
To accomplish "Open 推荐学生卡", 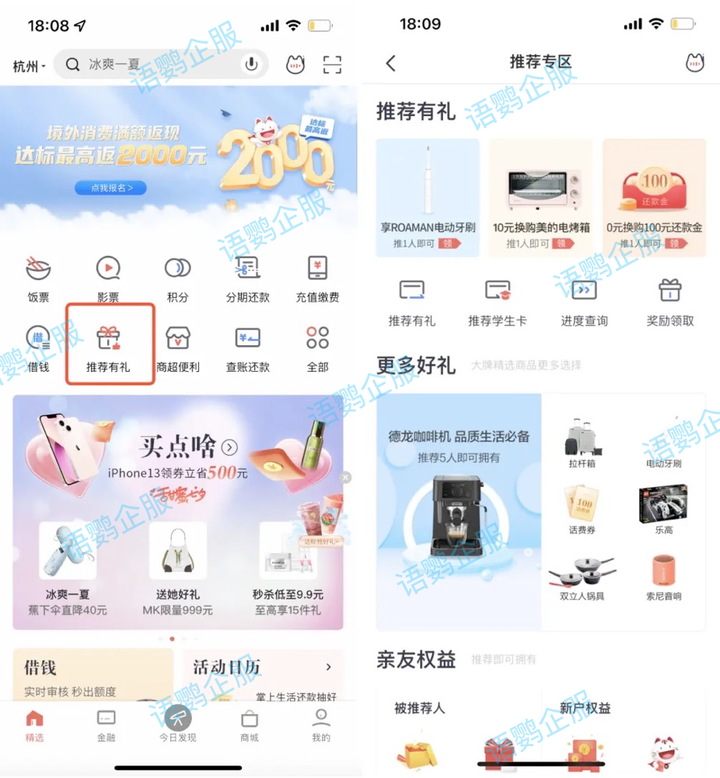I will pyautogui.click(x=497, y=301).
